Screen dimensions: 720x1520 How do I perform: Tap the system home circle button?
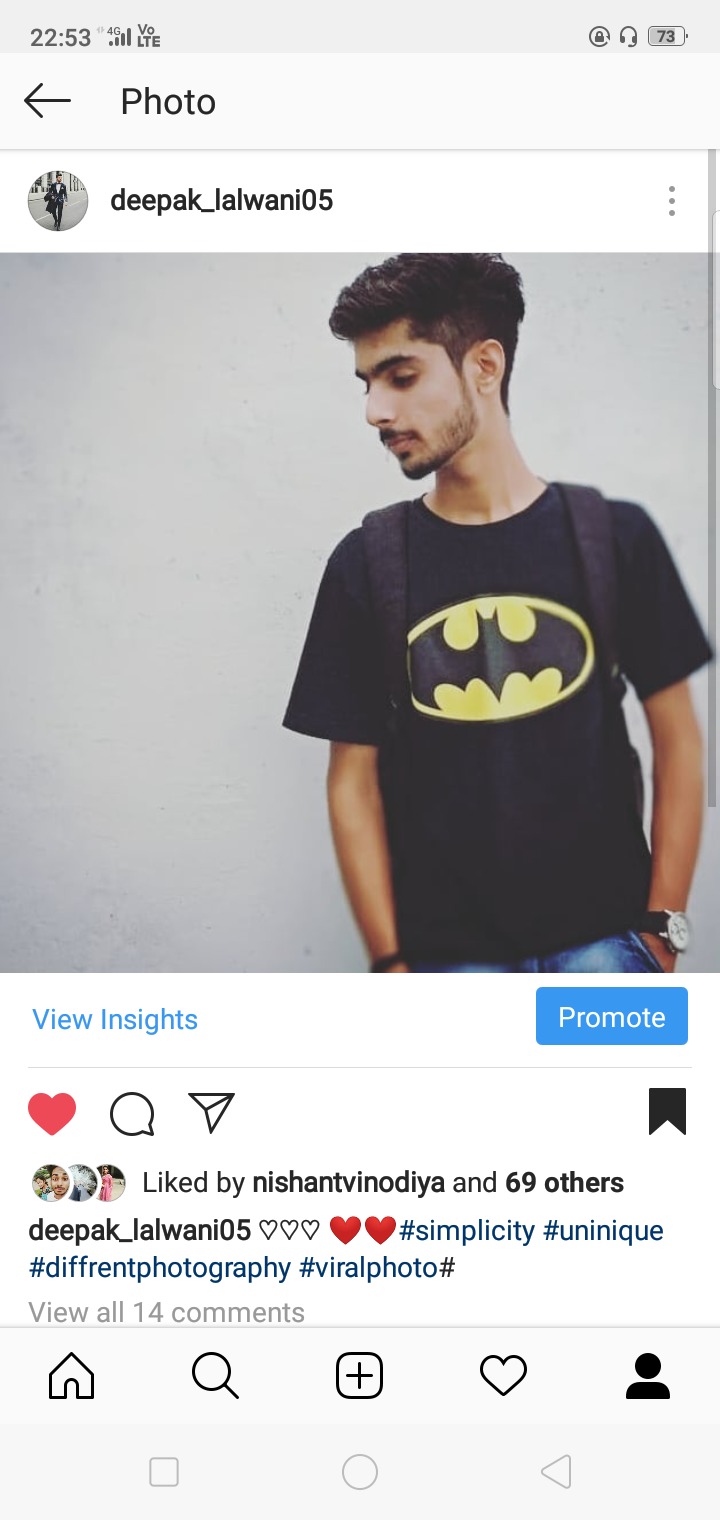pyautogui.click(x=359, y=1472)
